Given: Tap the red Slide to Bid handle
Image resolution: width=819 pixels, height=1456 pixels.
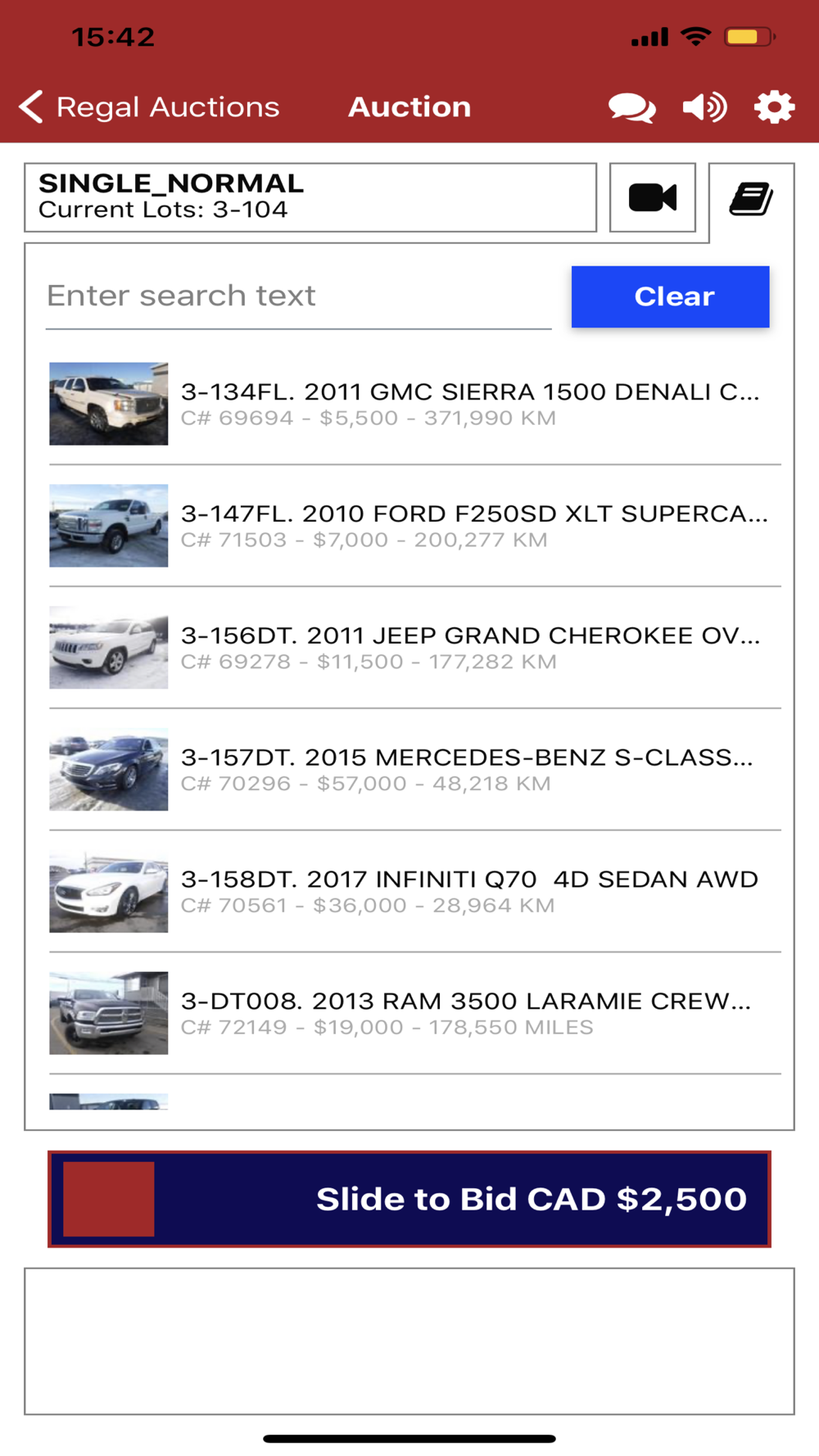Looking at the screenshot, I should pyautogui.click(x=109, y=1199).
